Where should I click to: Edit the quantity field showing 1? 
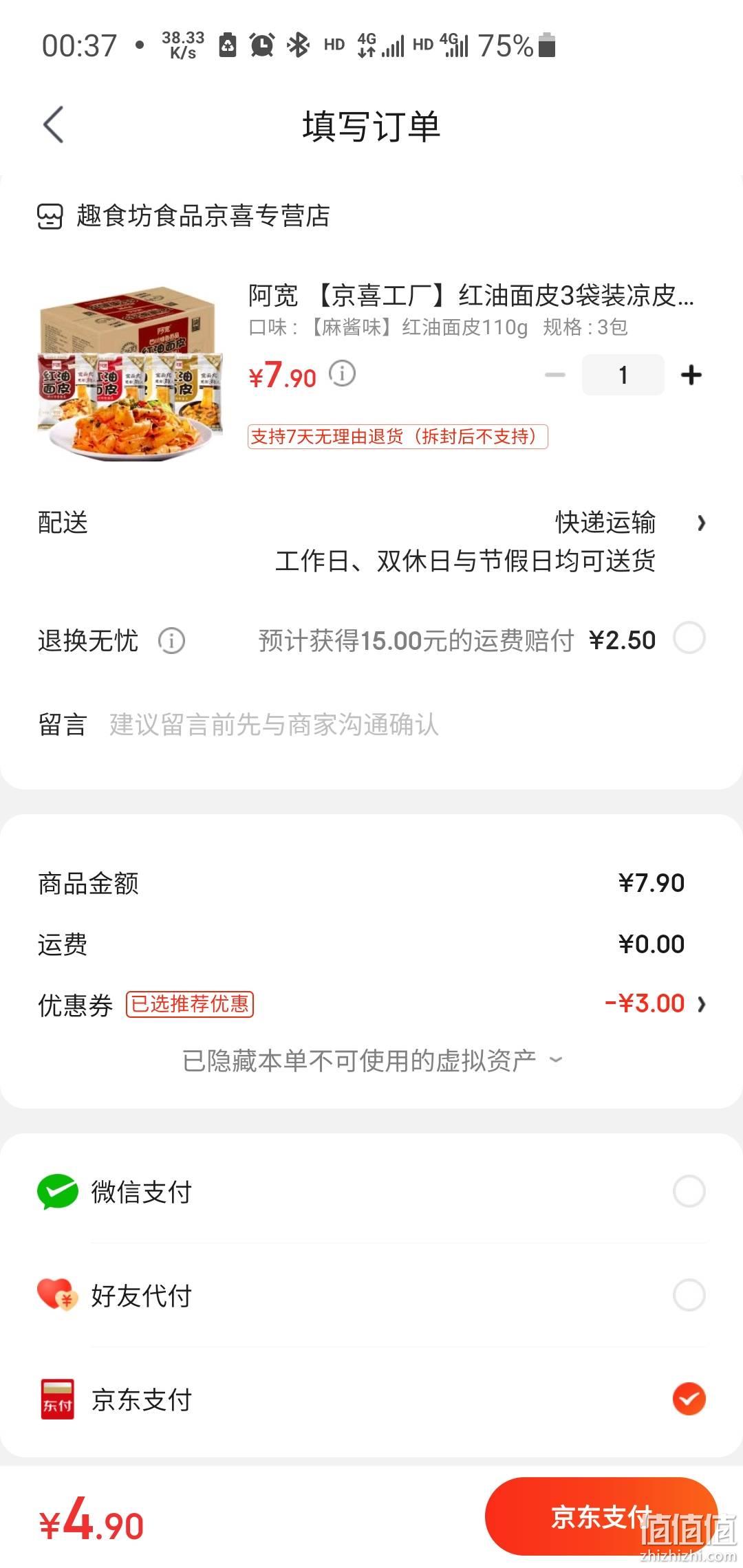623,375
